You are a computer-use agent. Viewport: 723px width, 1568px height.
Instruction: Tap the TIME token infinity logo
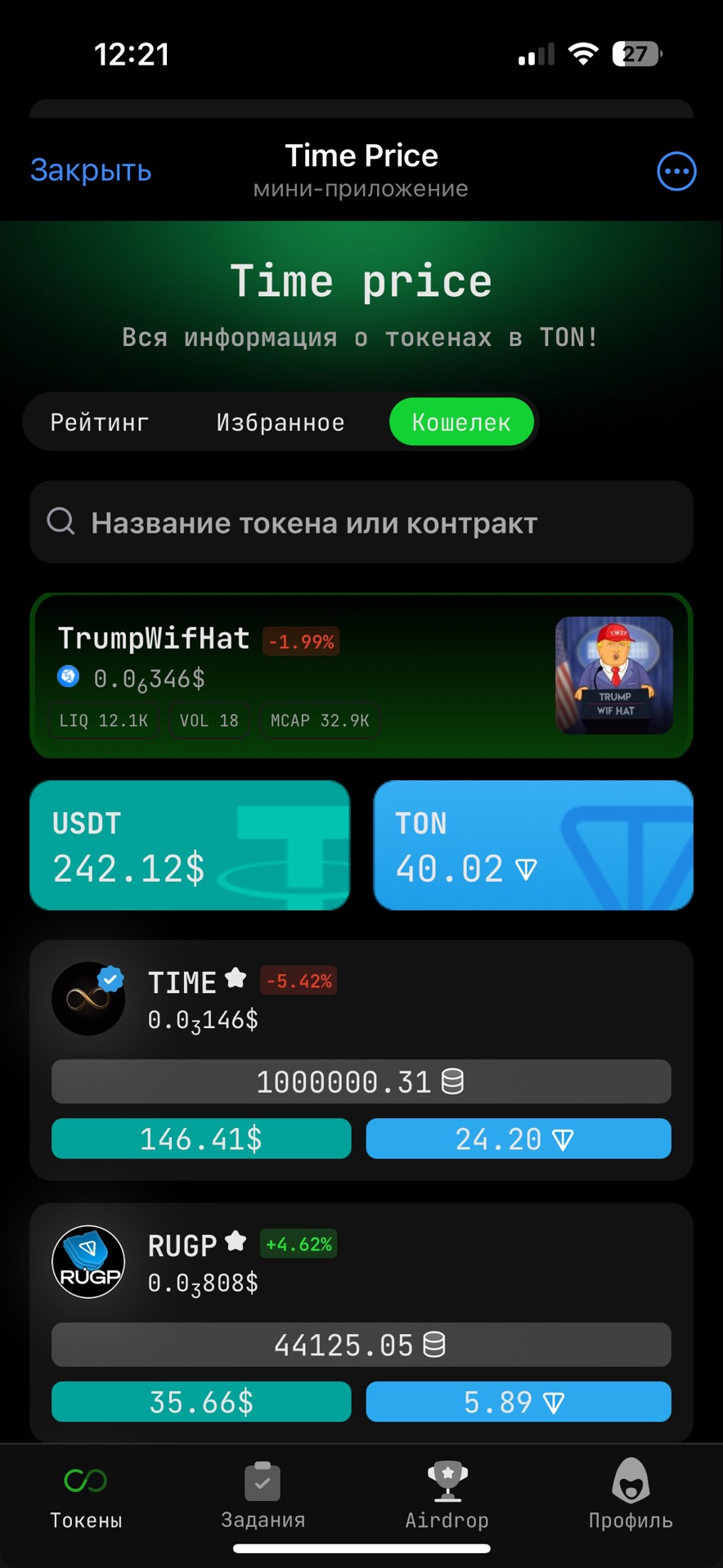[88, 998]
